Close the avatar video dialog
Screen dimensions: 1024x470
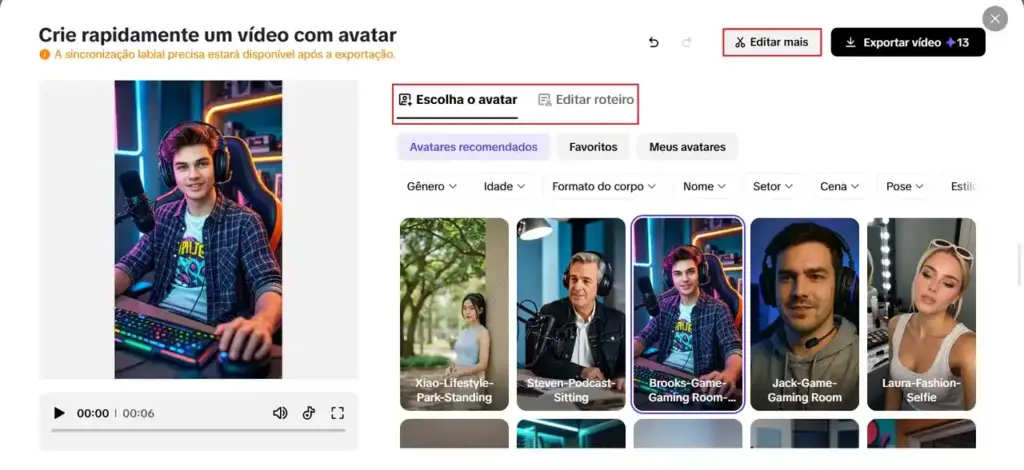995,20
